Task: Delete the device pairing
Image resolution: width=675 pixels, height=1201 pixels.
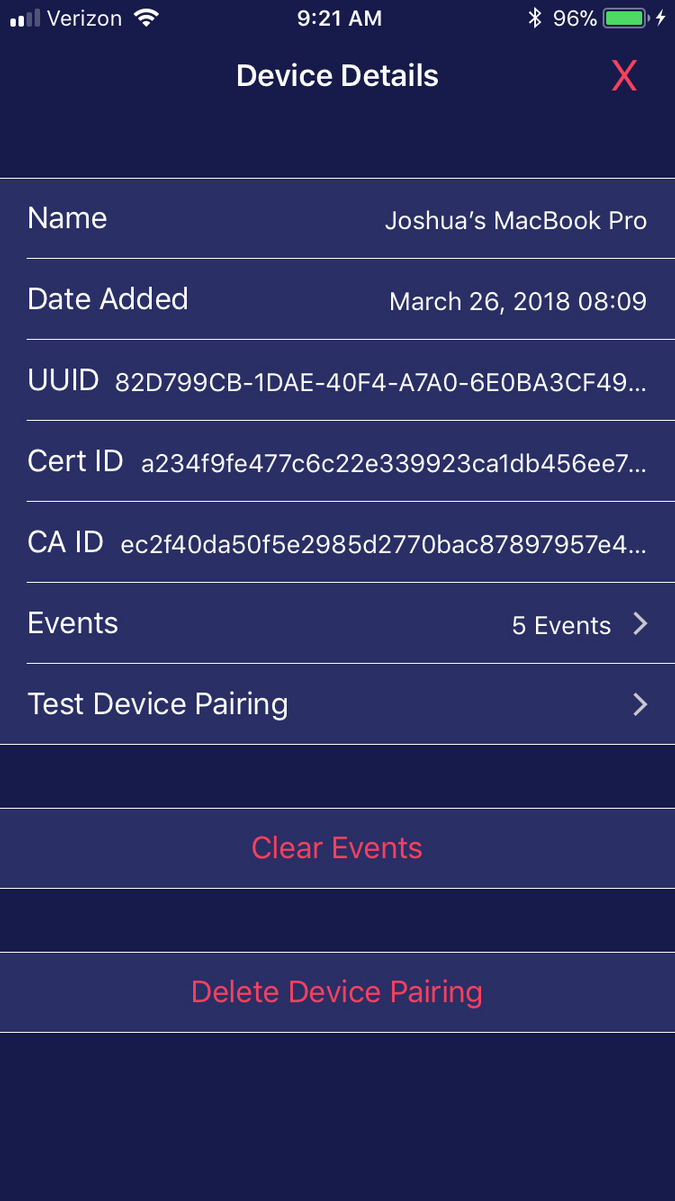Action: [x=337, y=992]
